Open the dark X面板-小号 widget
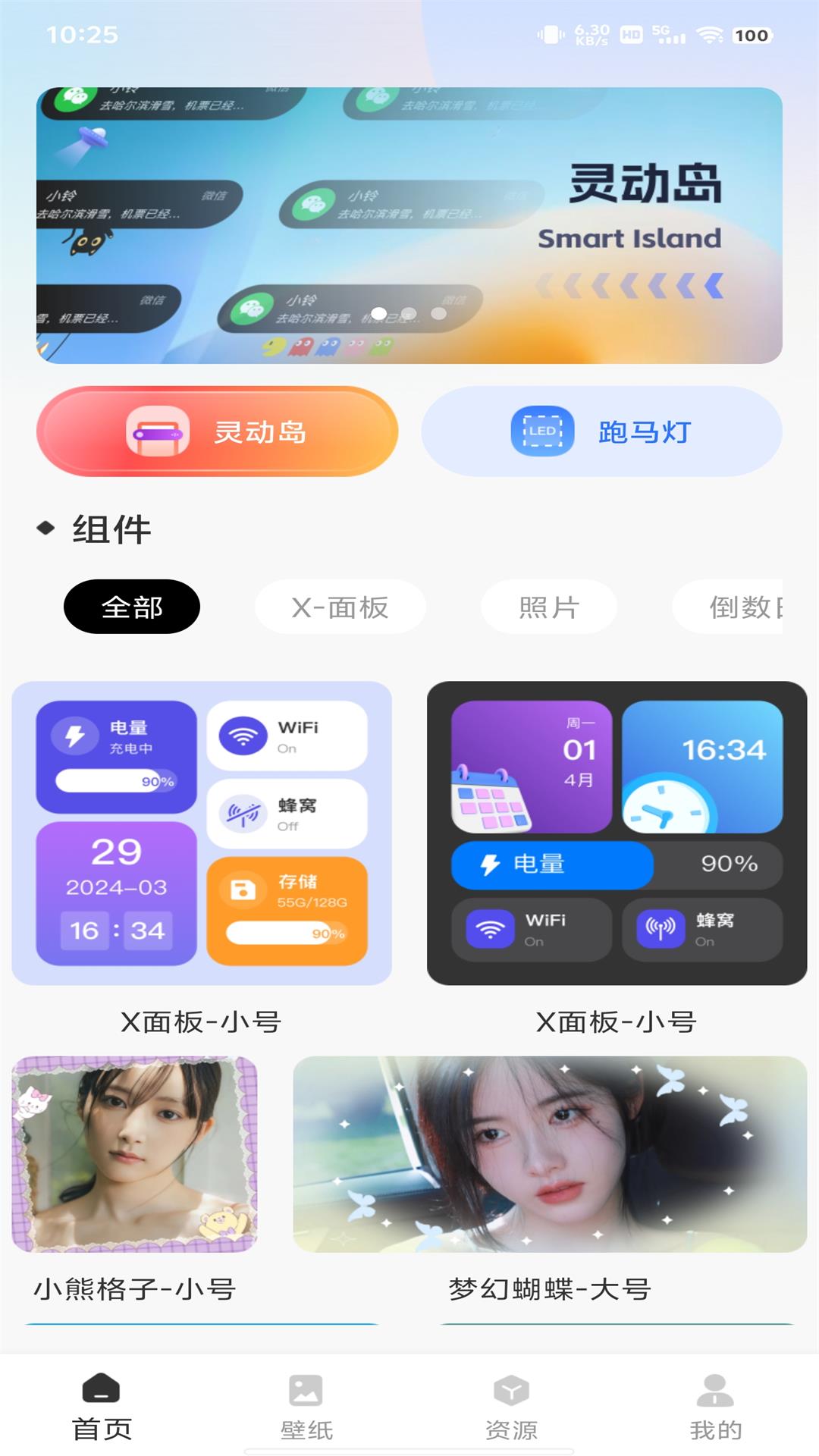The width and height of the screenshot is (819, 1456). coord(617,833)
